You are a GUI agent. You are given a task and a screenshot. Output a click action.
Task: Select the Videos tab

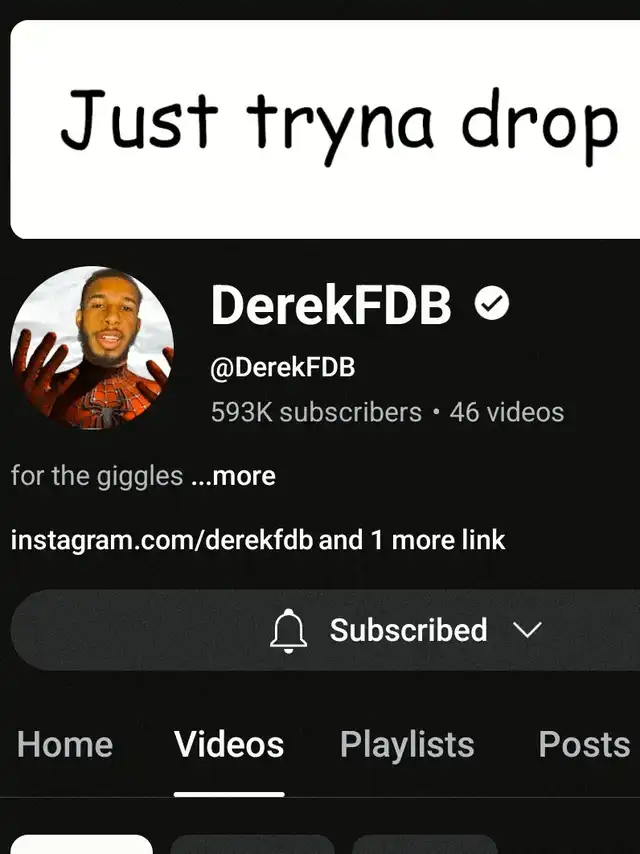coord(229,745)
